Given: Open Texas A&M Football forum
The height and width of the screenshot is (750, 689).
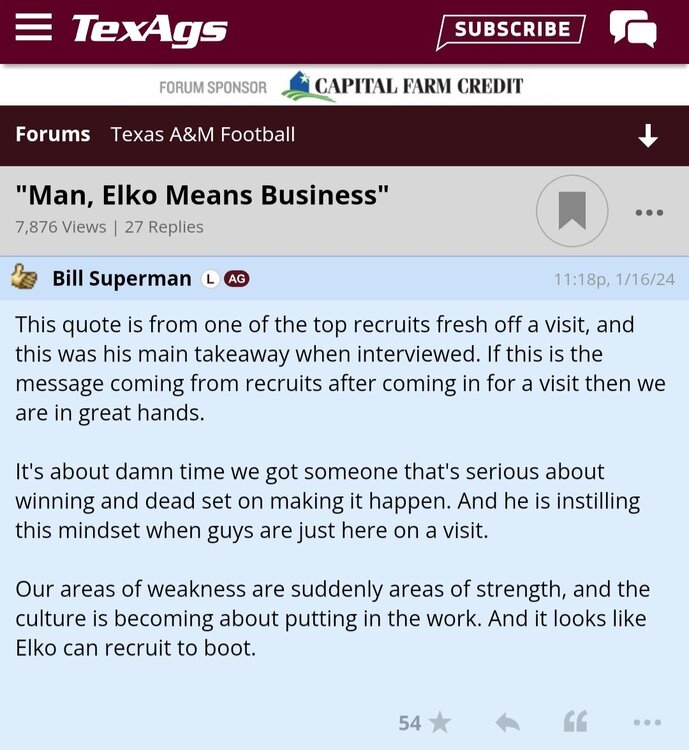Looking at the screenshot, I should click(203, 134).
